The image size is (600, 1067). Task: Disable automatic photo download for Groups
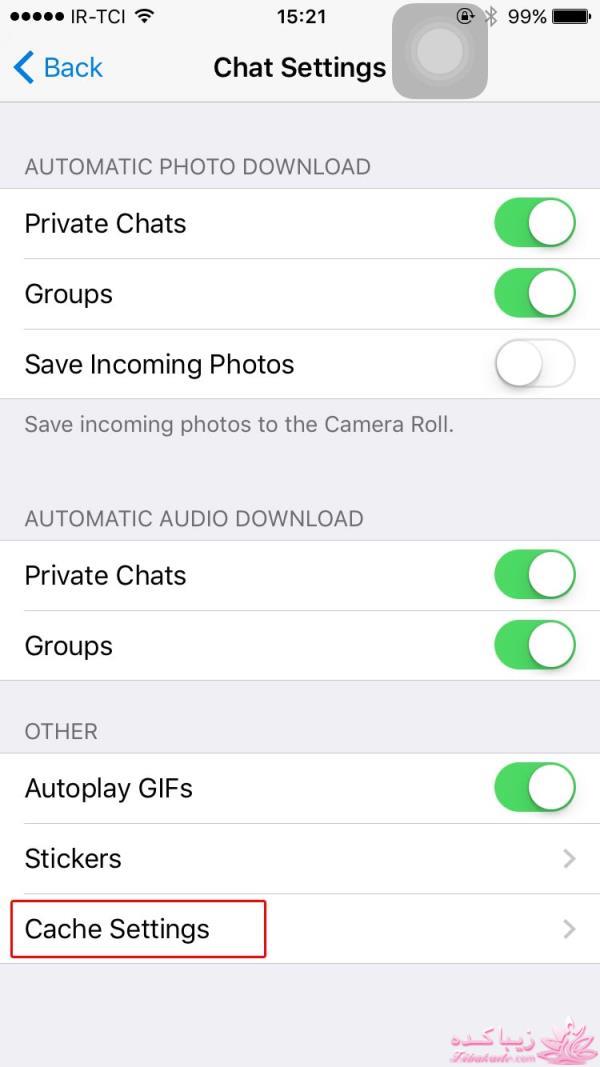534,294
